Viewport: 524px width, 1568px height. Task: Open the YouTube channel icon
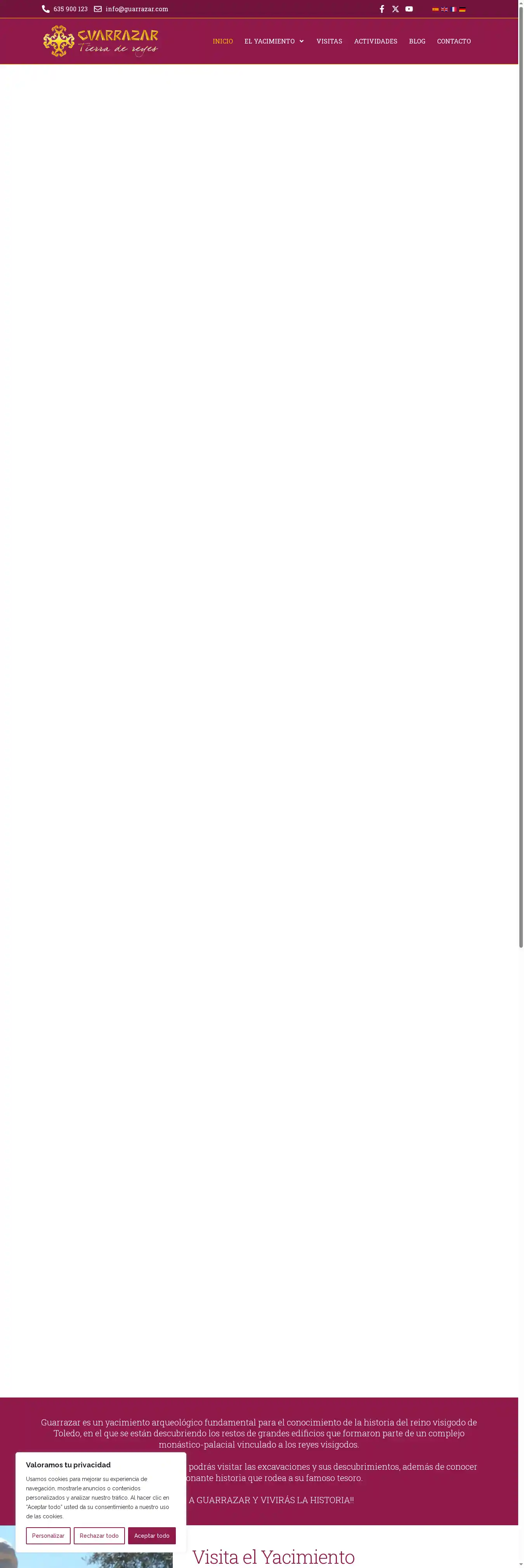pos(409,9)
